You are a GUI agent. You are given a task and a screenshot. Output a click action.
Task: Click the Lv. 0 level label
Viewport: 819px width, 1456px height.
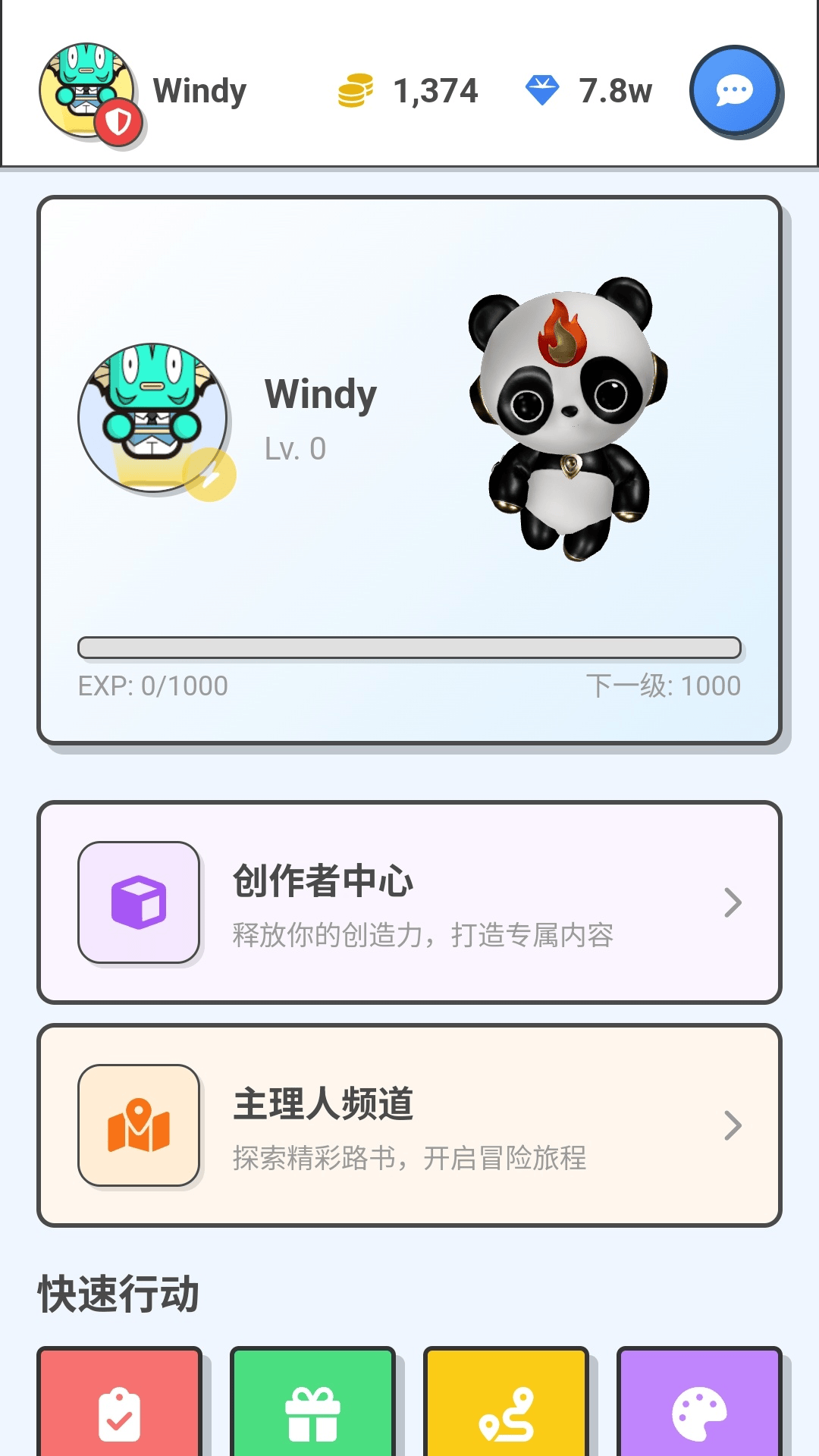(x=296, y=448)
